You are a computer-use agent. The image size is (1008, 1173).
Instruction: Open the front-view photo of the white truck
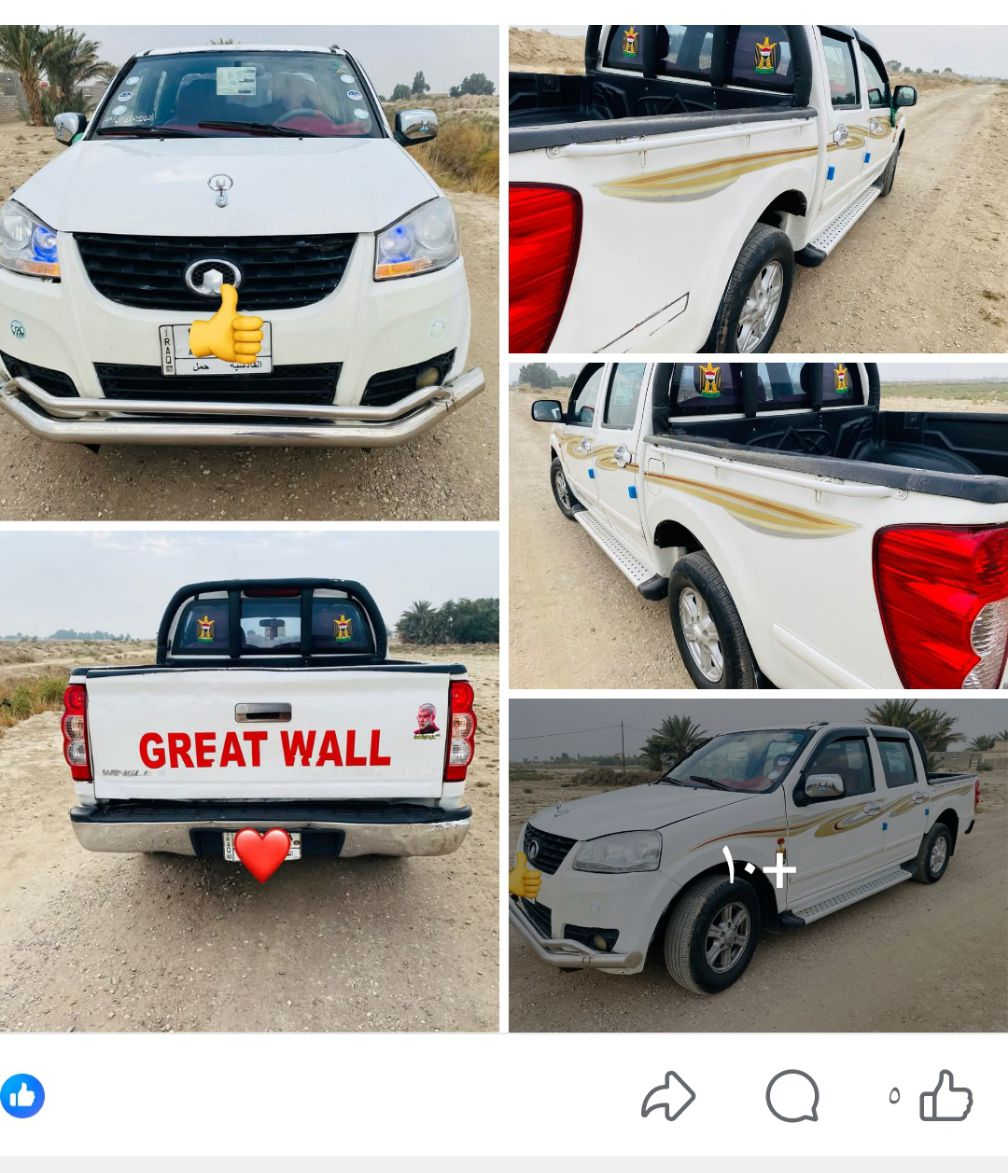[249, 272]
